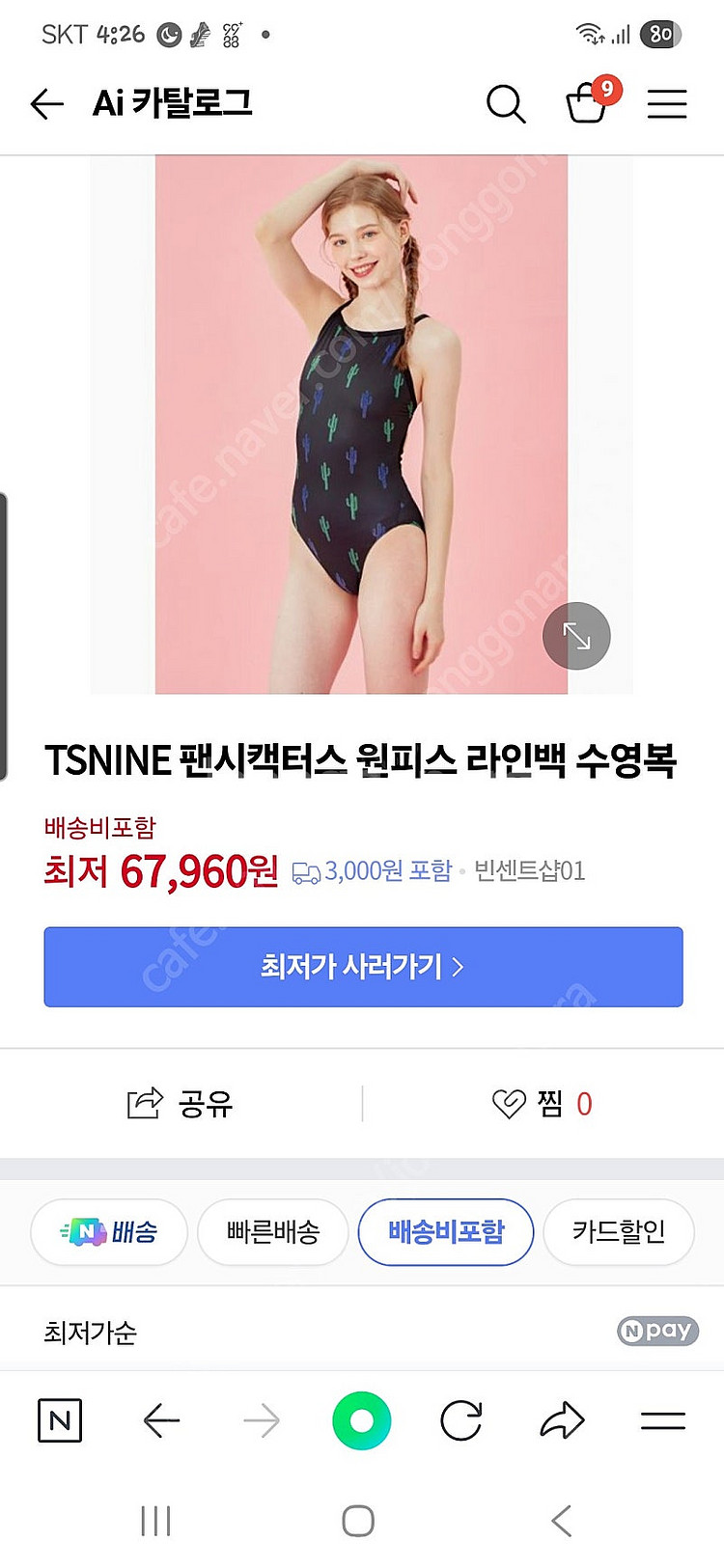This screenshot has width=724, height=1568.
Task: Open the shopping cart with 9 items
Action: 587,102
